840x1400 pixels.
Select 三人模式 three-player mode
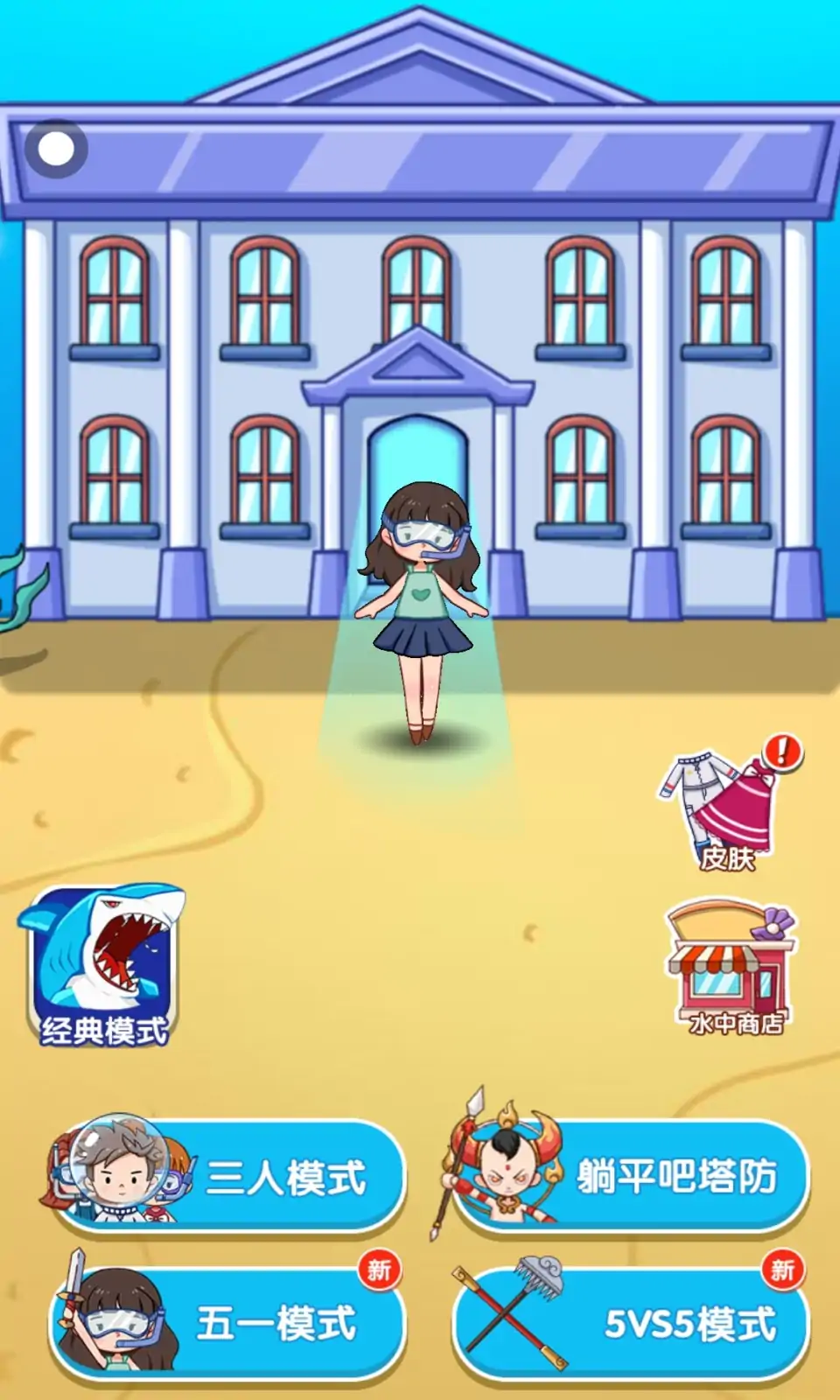229,1176
